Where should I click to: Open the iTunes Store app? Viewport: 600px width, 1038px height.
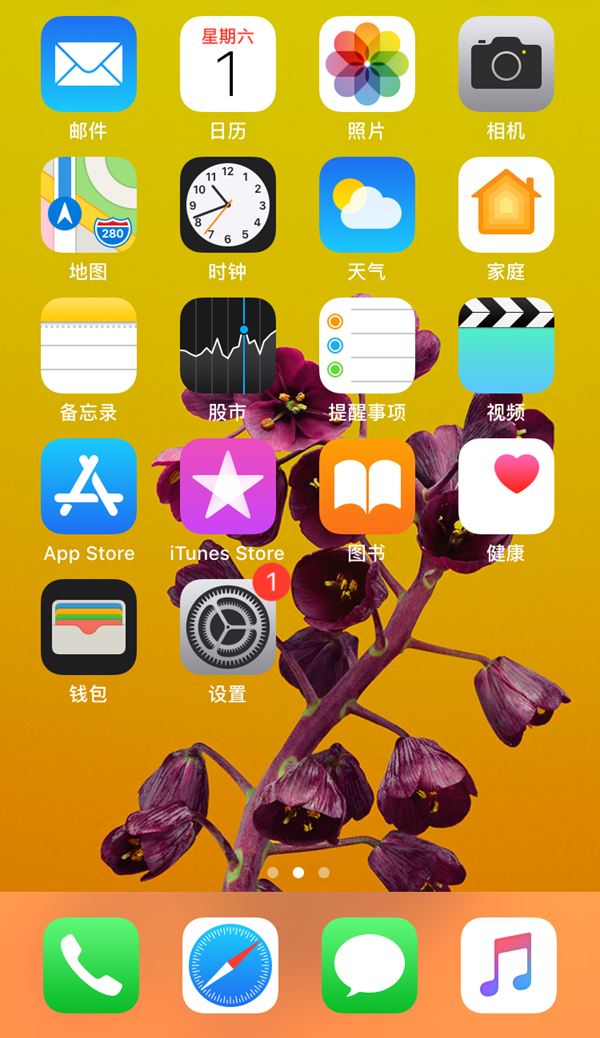(228, 487)
